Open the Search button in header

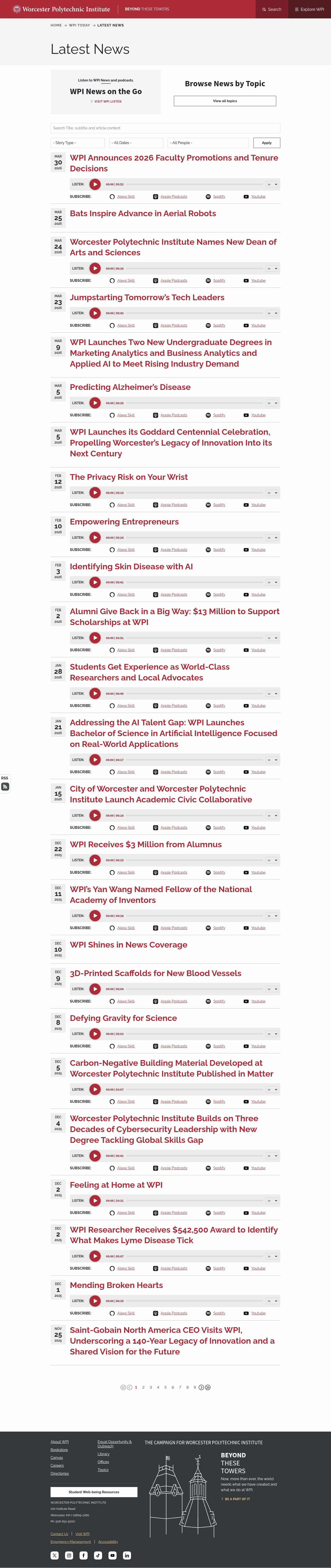click(271, 9)
